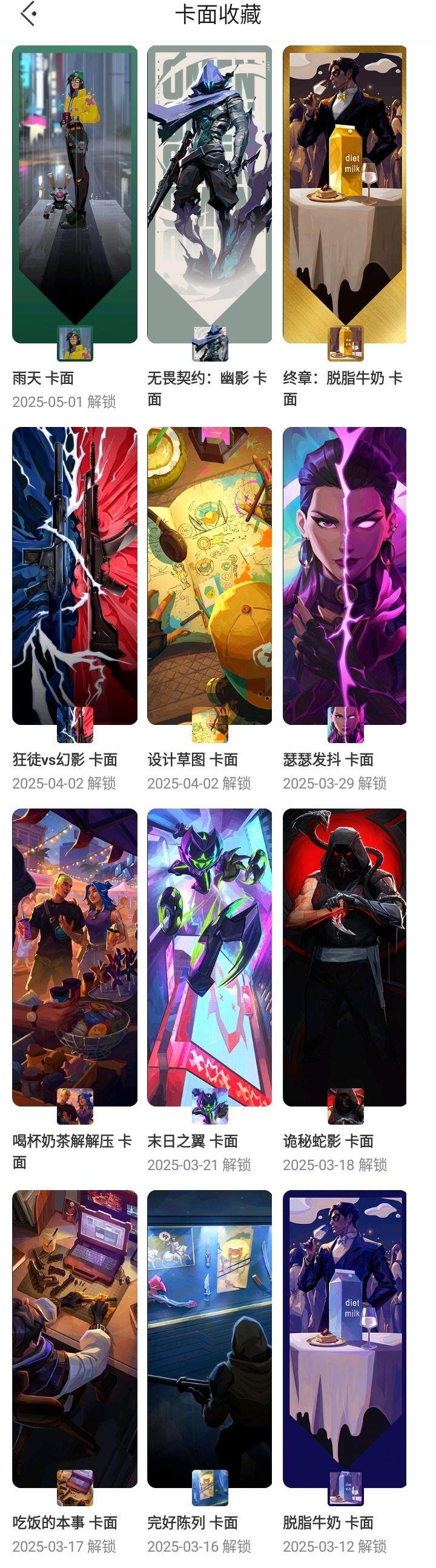View the 吃饭的本事 card
Image resolution: width=436 pixels, height=1568 pixels.
point(74,1338)
